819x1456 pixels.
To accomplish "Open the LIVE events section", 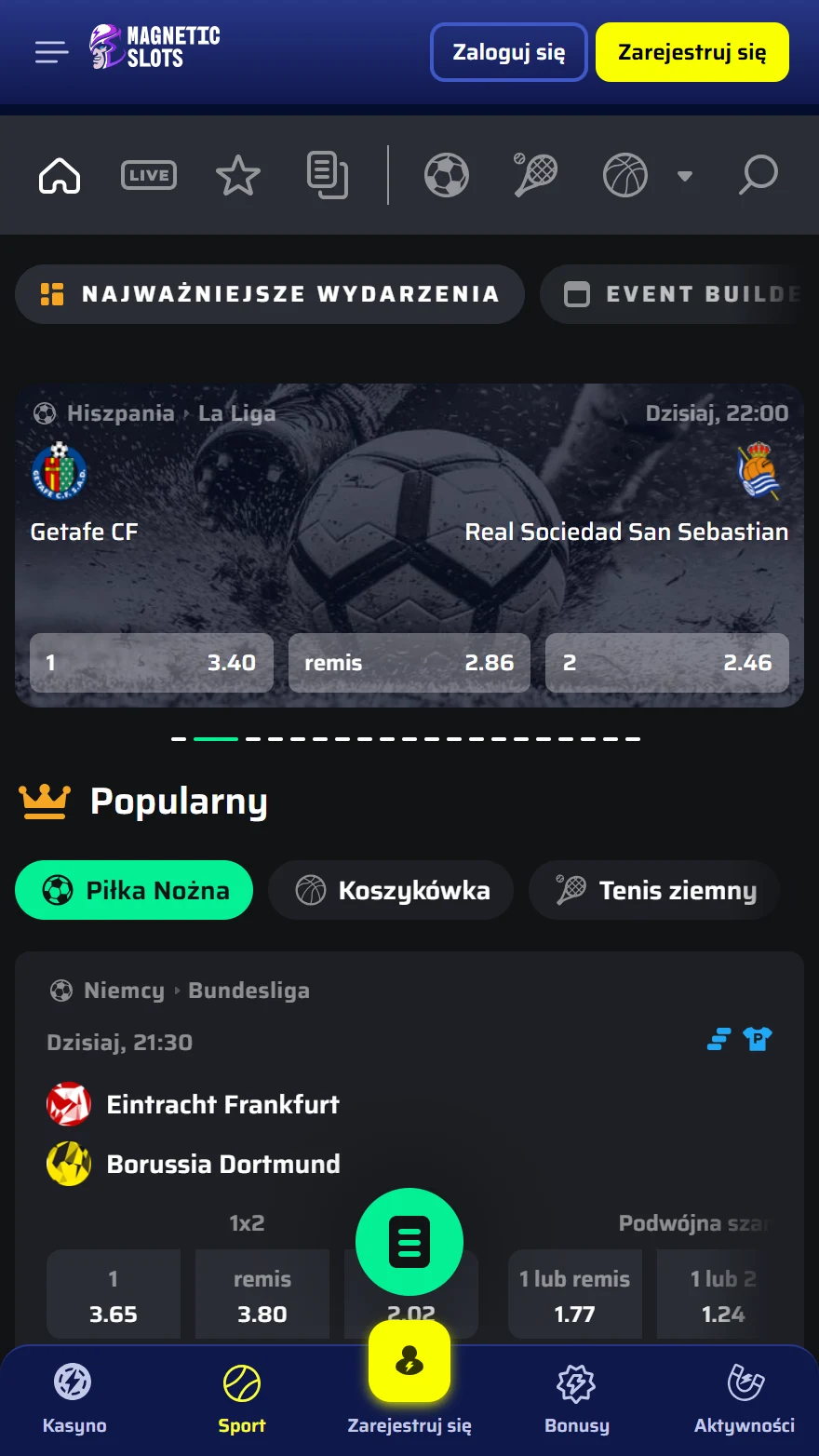I will (x=149, y=175).
